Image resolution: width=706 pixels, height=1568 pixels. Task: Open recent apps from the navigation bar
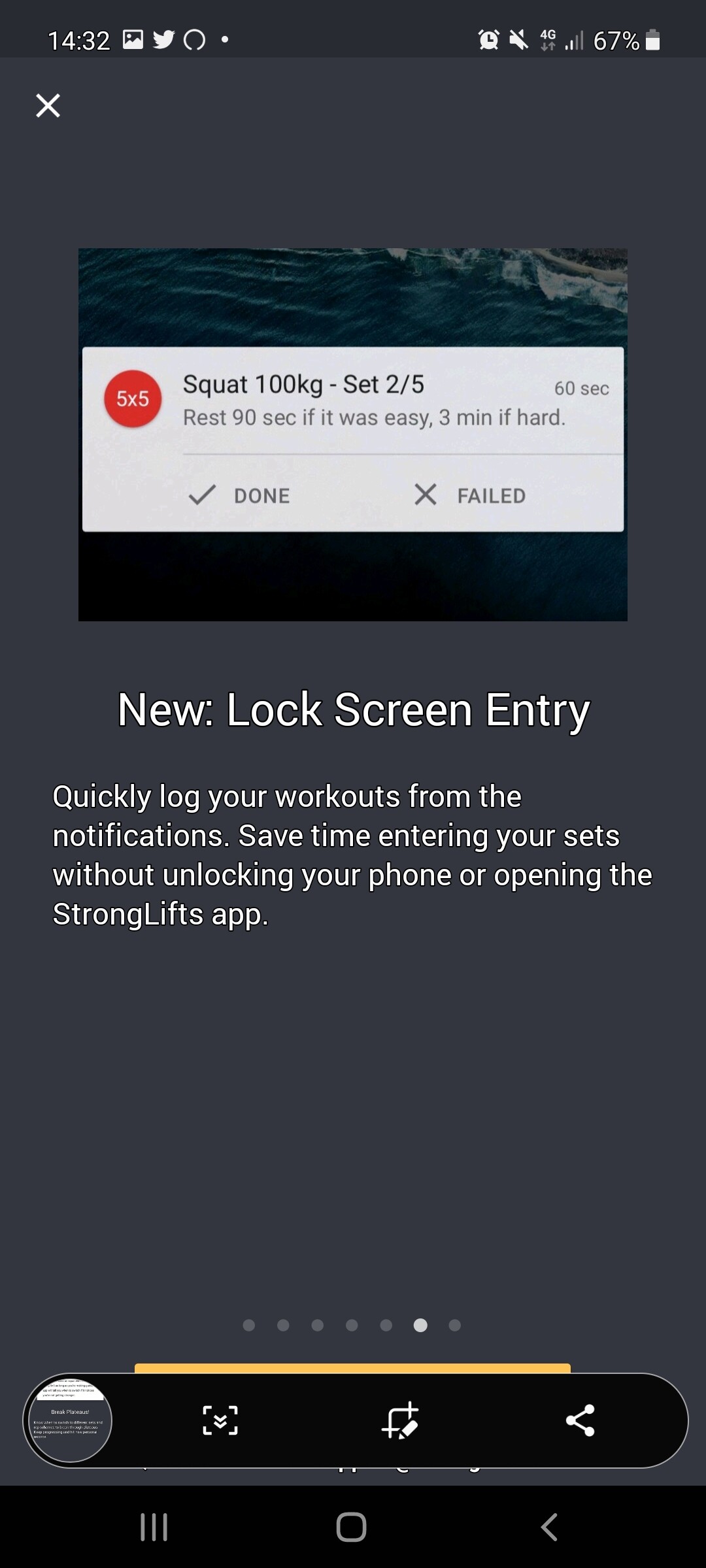coord(154,1527)
